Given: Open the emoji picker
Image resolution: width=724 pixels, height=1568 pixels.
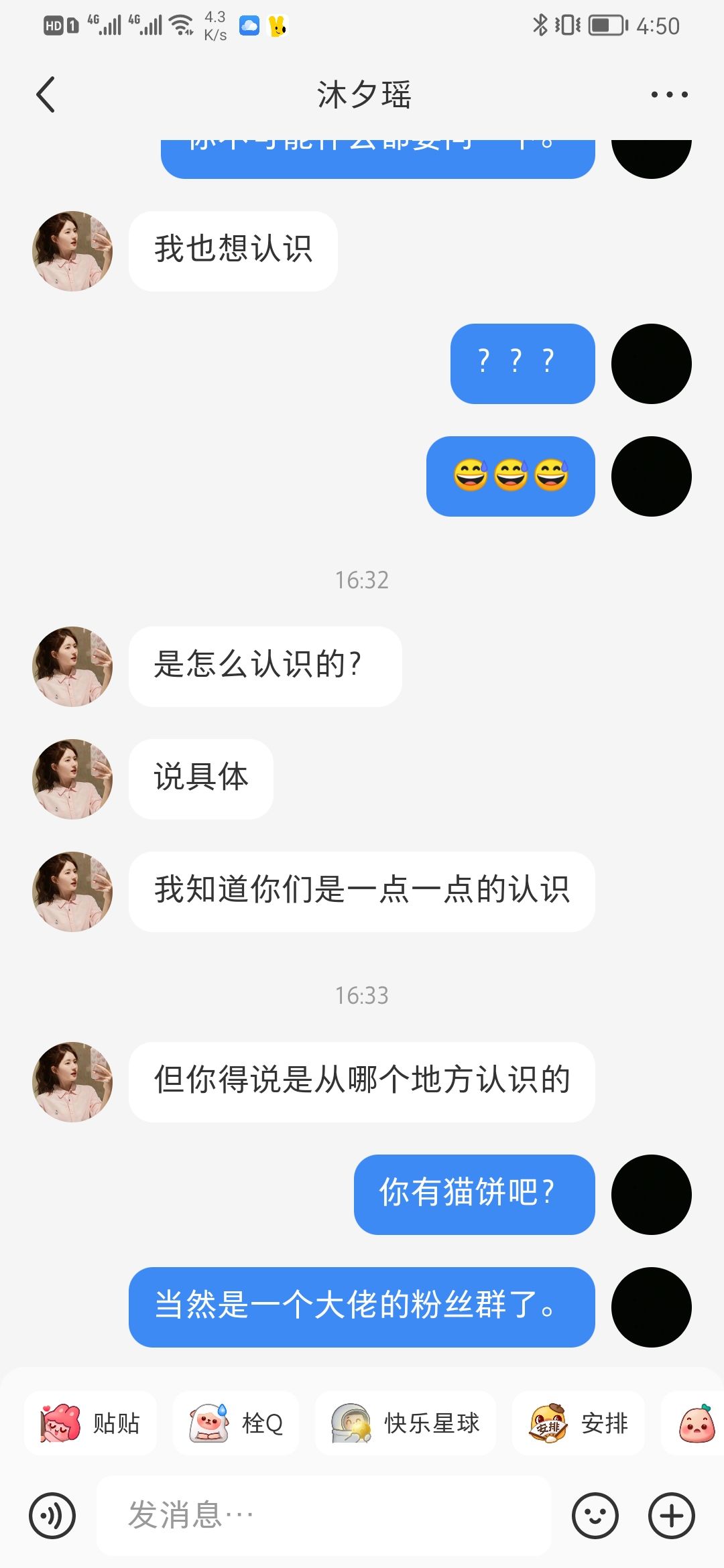Looking at the screenshot, I should click(595, 1515).
